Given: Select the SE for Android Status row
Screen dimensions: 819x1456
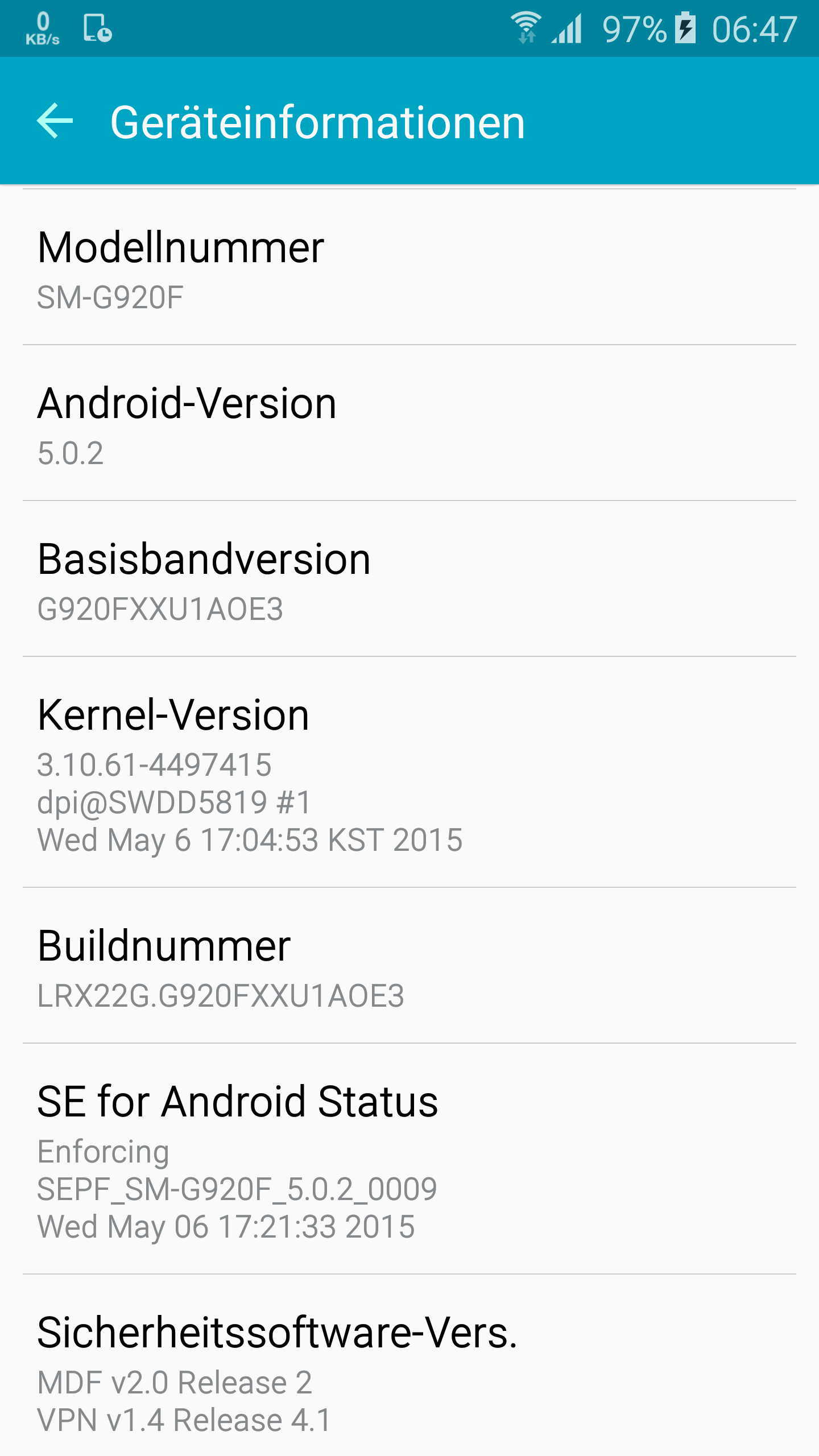Looking at the screenshot, I should pos(409,1159).
